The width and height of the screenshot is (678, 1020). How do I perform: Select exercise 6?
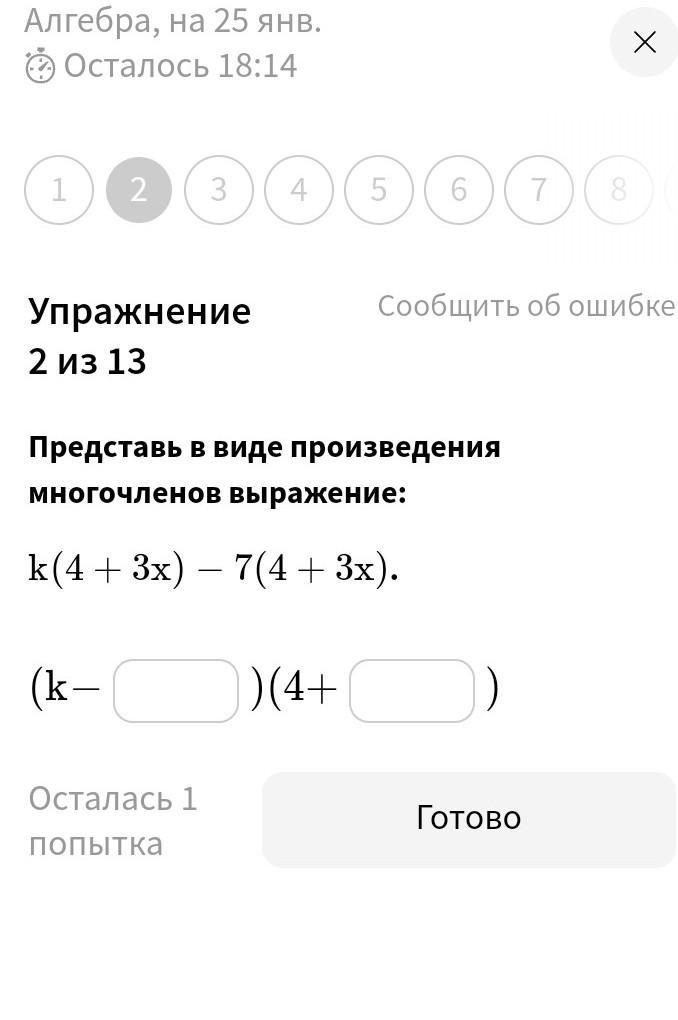click(459, 190)
